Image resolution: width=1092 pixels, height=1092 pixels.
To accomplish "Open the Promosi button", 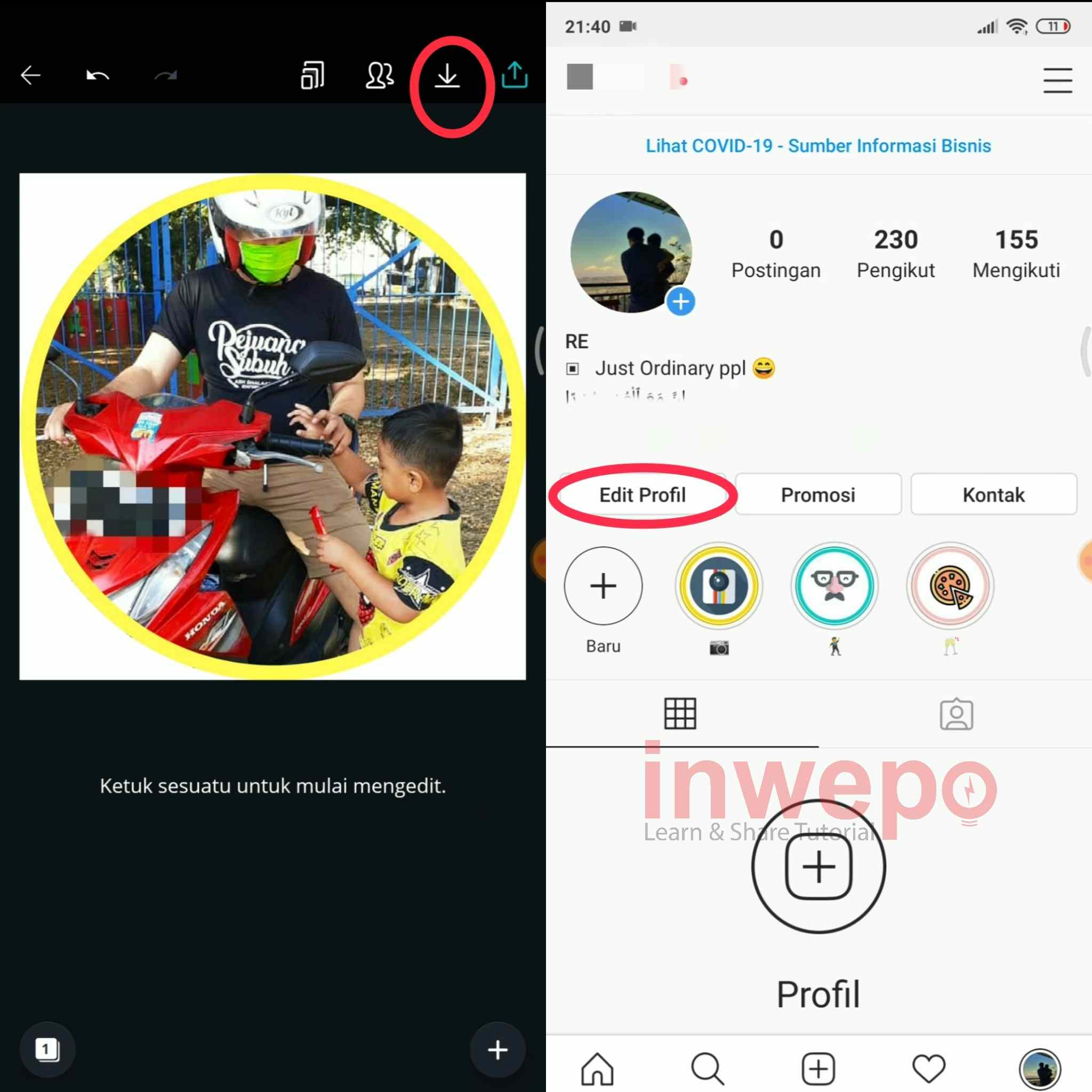I will click(x=818, y=495).
